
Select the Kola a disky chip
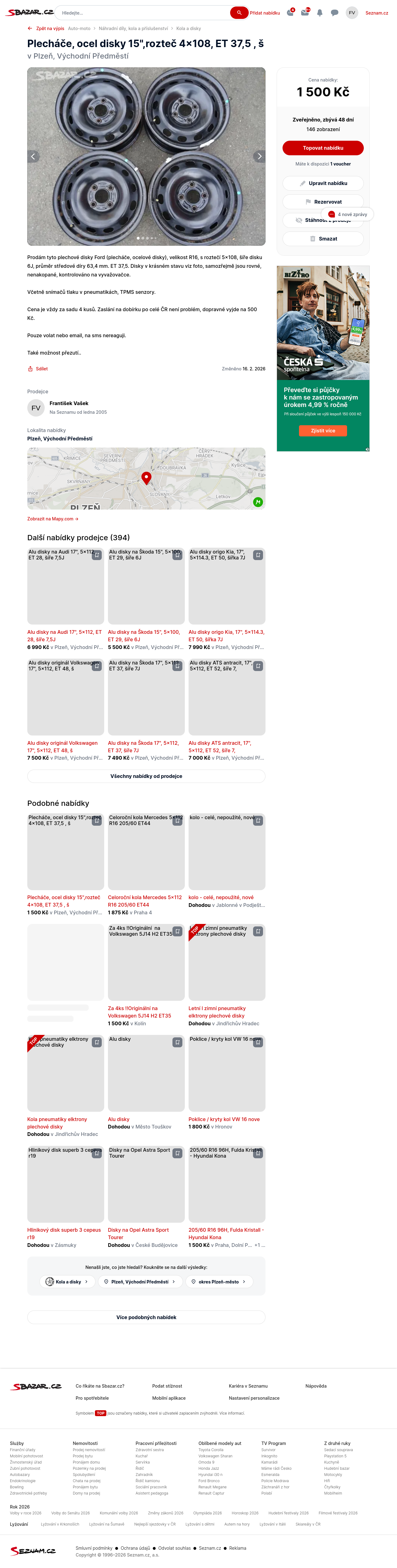click(x=68, y=1281)
